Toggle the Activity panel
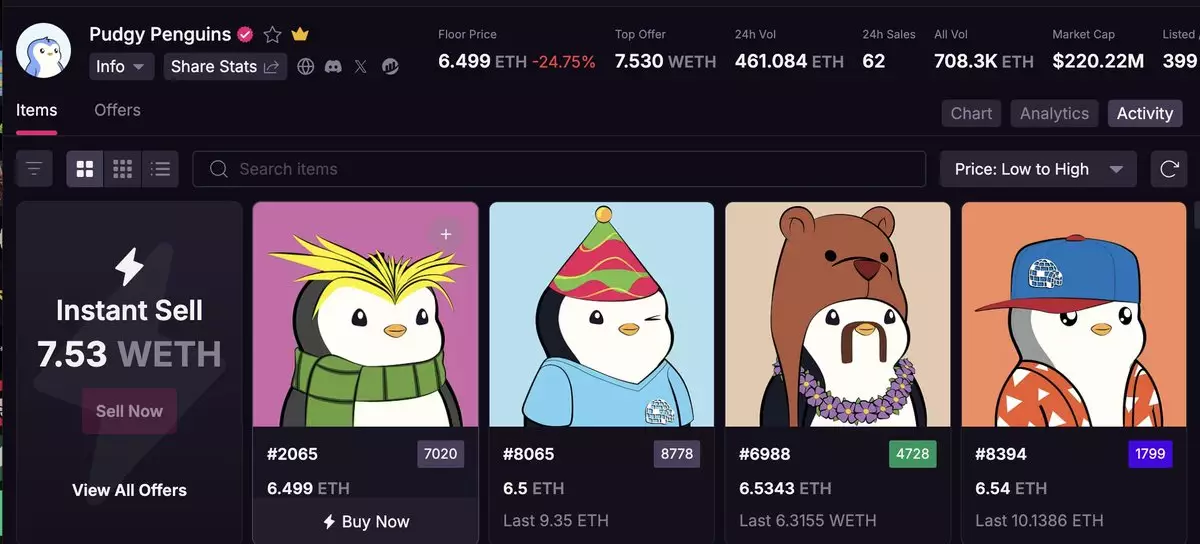The image size is (1200, 544). click(1144, 113)
